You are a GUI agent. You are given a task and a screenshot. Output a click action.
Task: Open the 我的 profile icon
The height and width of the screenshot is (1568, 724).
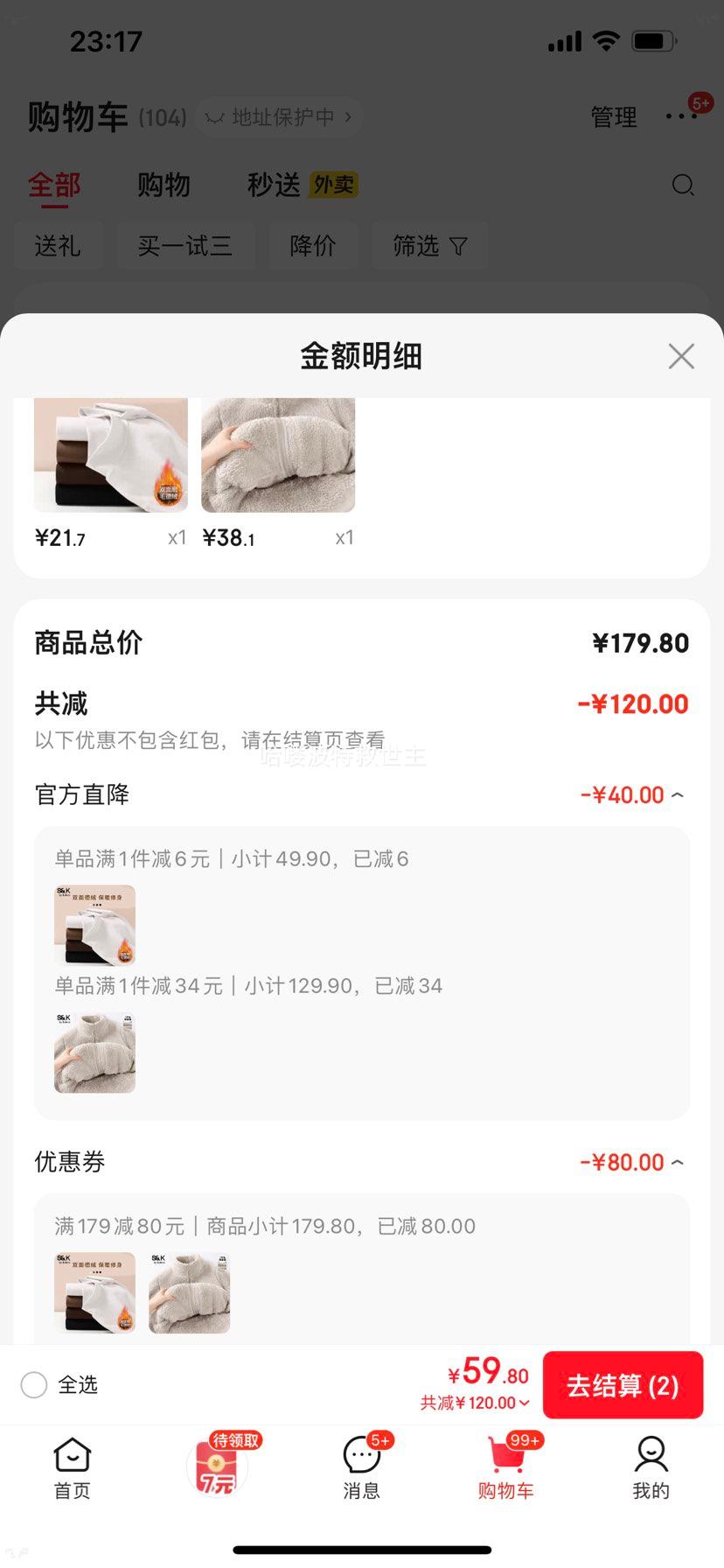click(x=651, y=1466)
